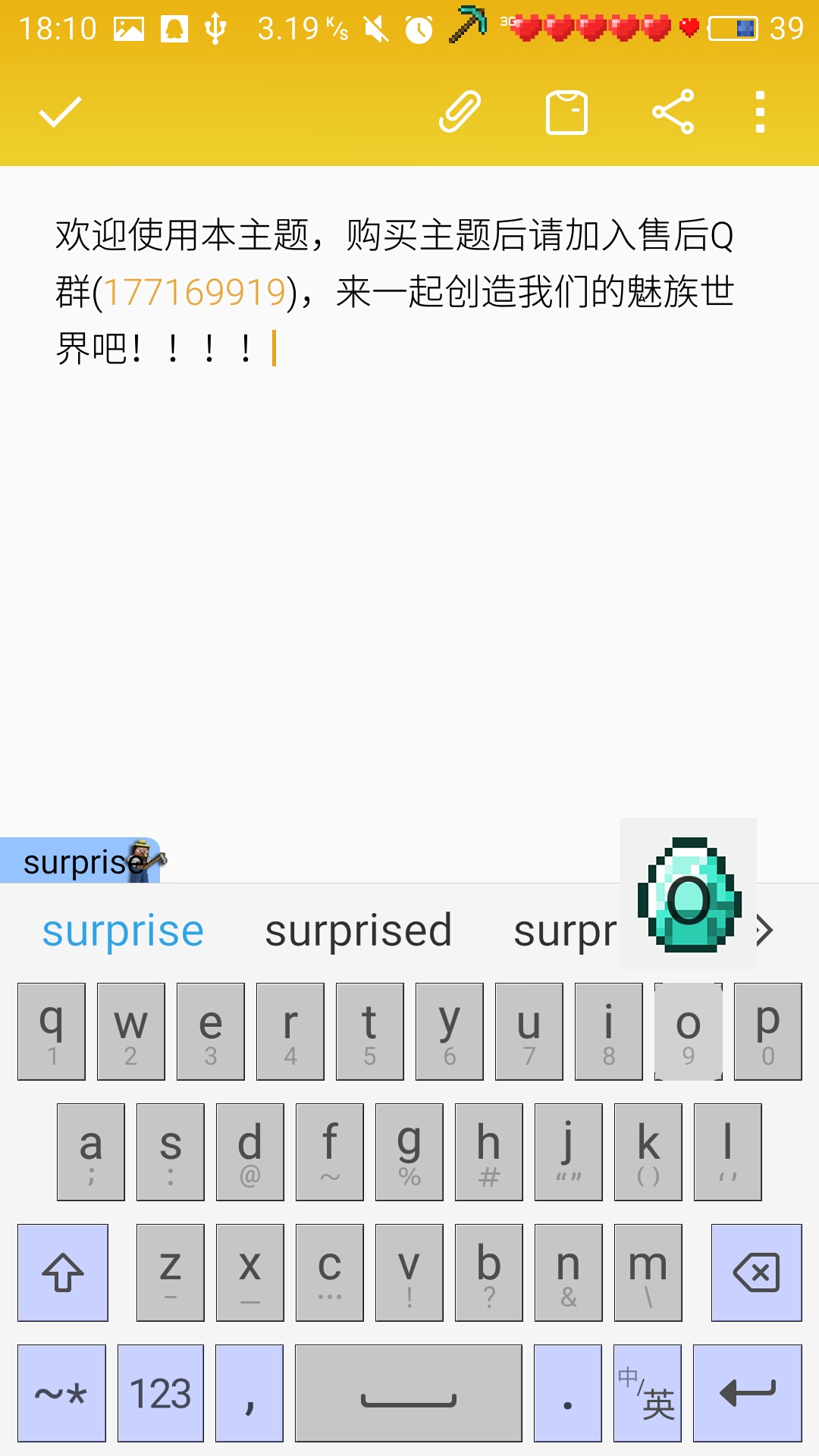This screenshot has height=1456, width=819.
Task: Switch to the 123 number keyboard
Action: (161, 1393)
